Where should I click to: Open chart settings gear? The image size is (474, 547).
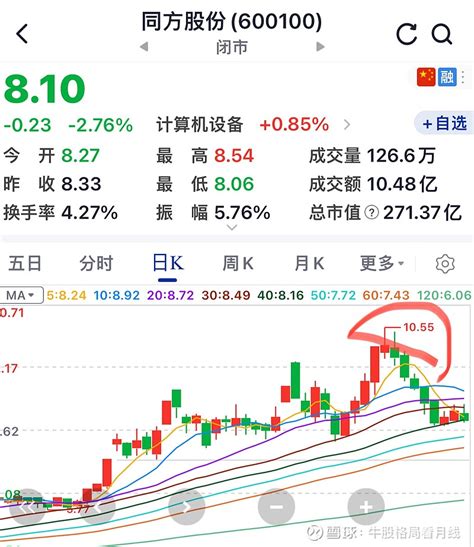coord(445,264)
